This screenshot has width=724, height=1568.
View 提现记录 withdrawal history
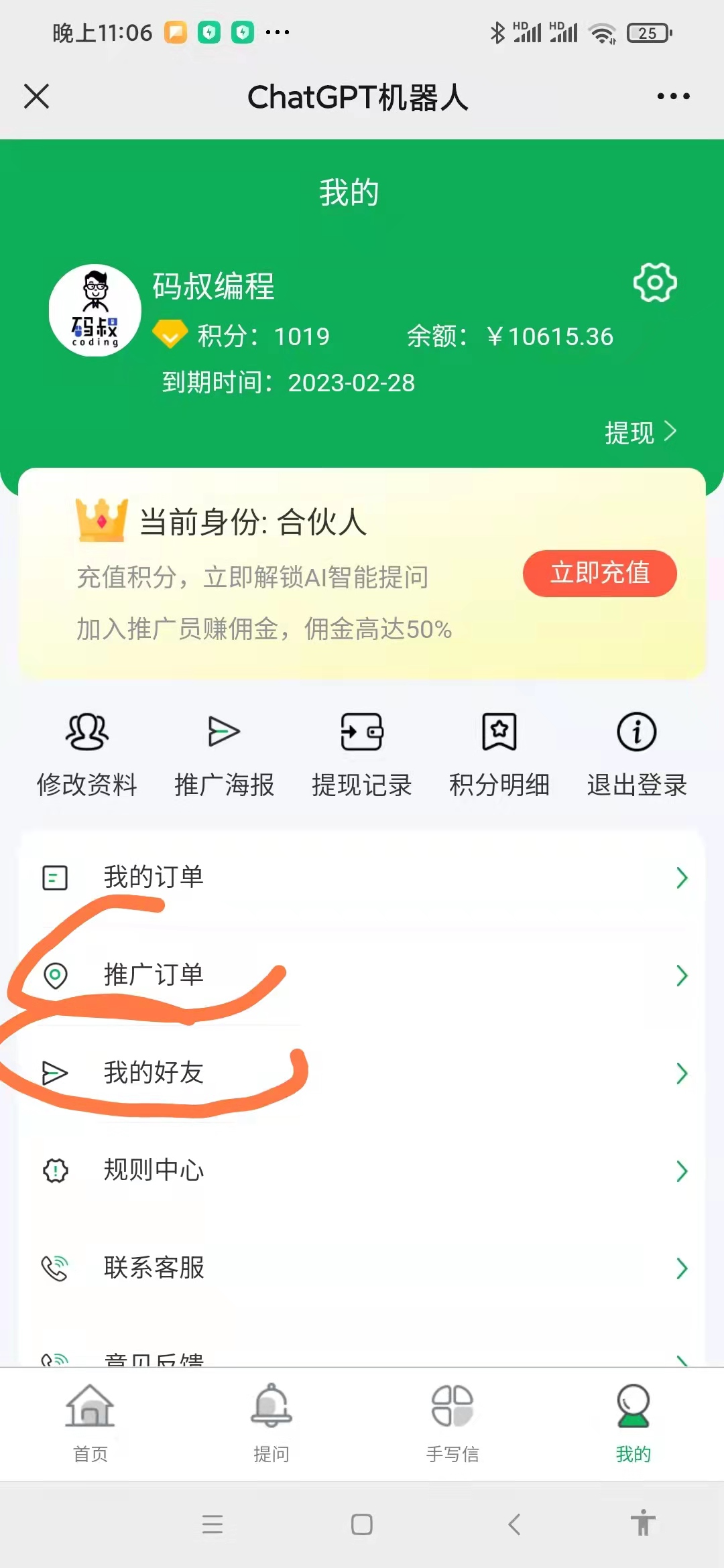coord(362,754)
